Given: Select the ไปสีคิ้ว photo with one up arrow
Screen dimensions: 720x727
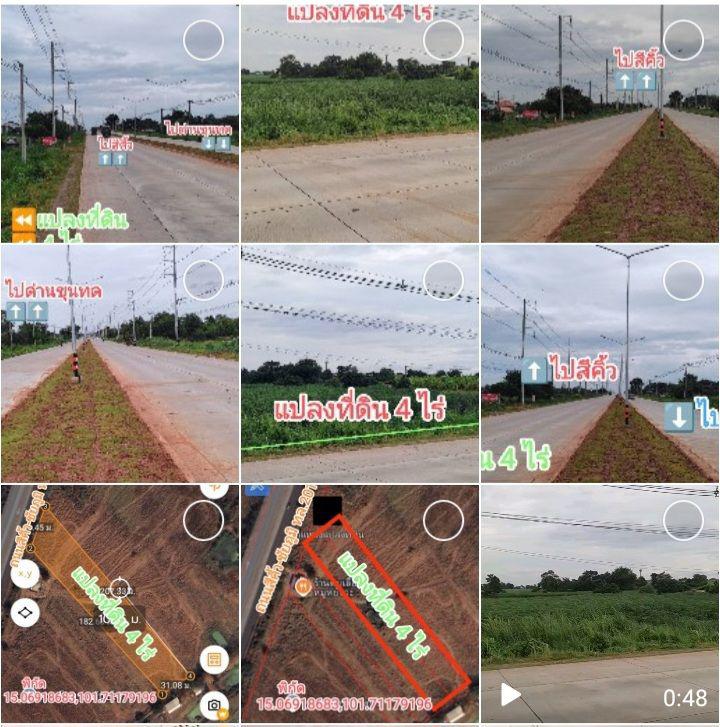Looking at the screenshot, I should [683, 281].
